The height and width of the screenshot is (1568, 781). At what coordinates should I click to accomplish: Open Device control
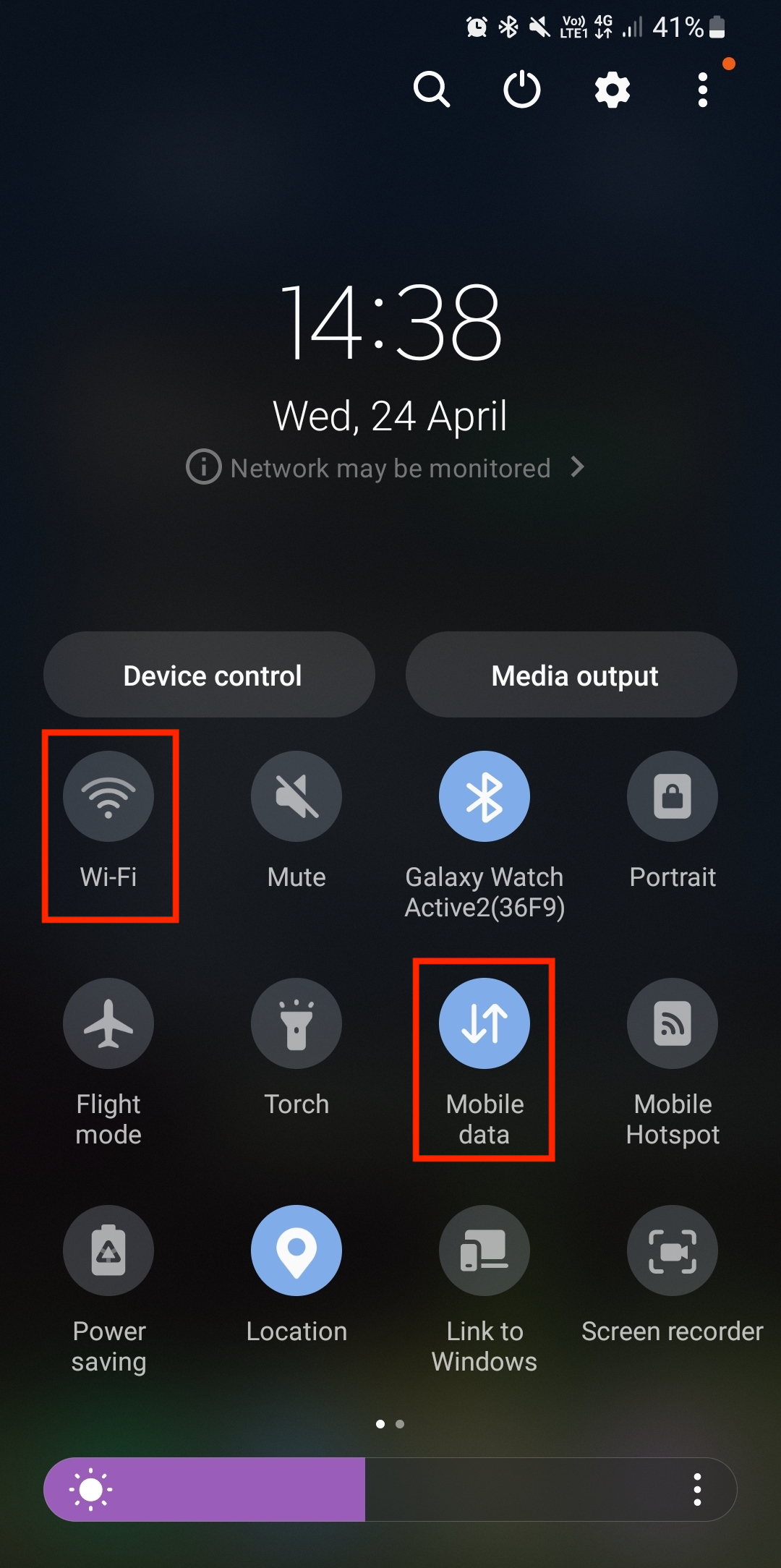click(x=210, y=675)
